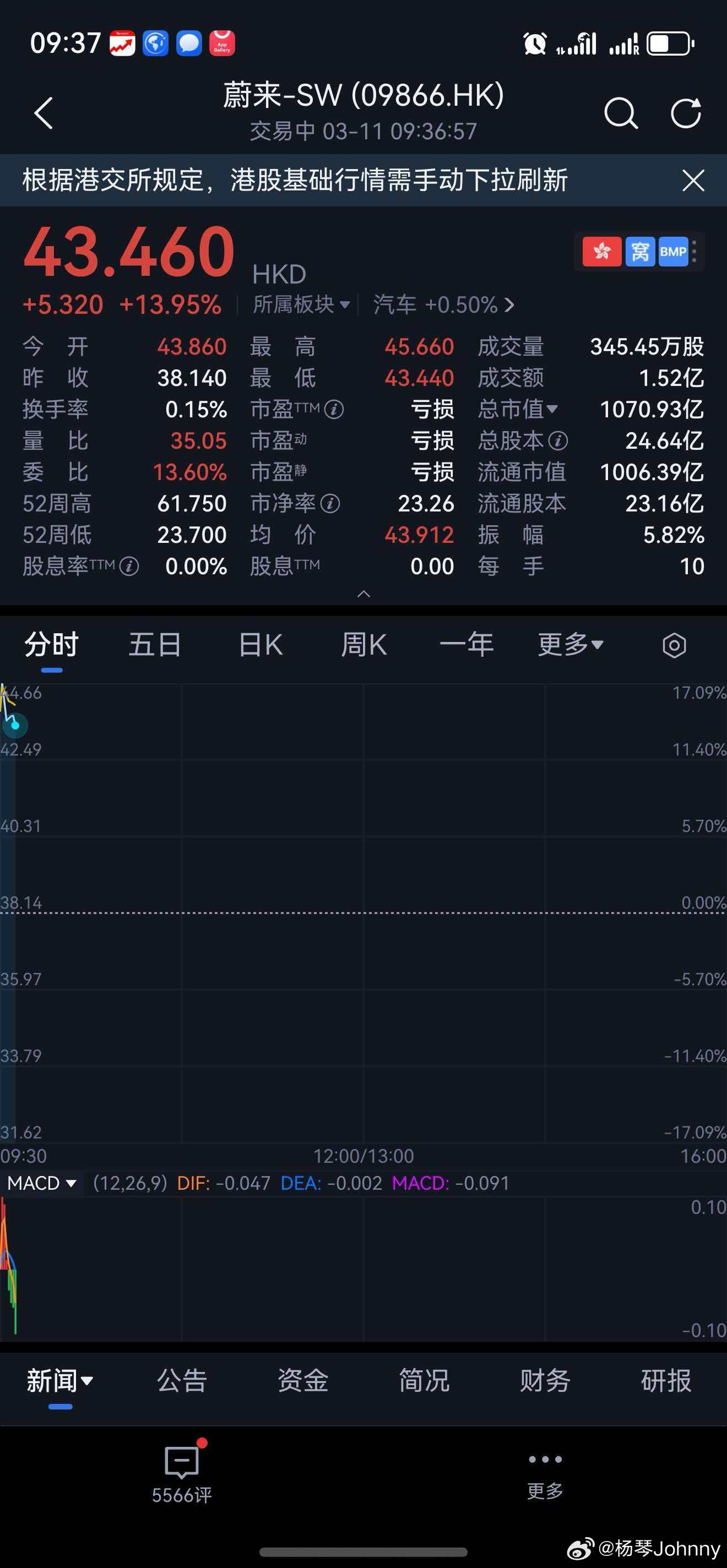Image resolution: width=727 pixels, height=1568 pixels.
Task: Switch to the 日K daily candlestick tab
Action: point(259,644)
